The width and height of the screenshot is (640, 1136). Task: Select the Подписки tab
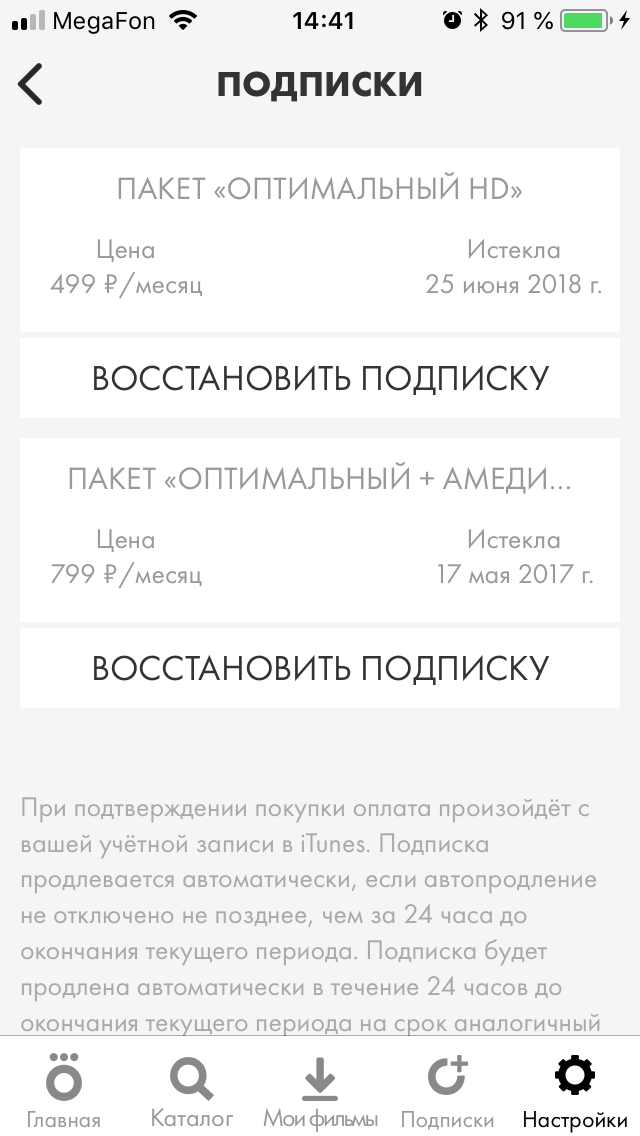[447, 1090]
